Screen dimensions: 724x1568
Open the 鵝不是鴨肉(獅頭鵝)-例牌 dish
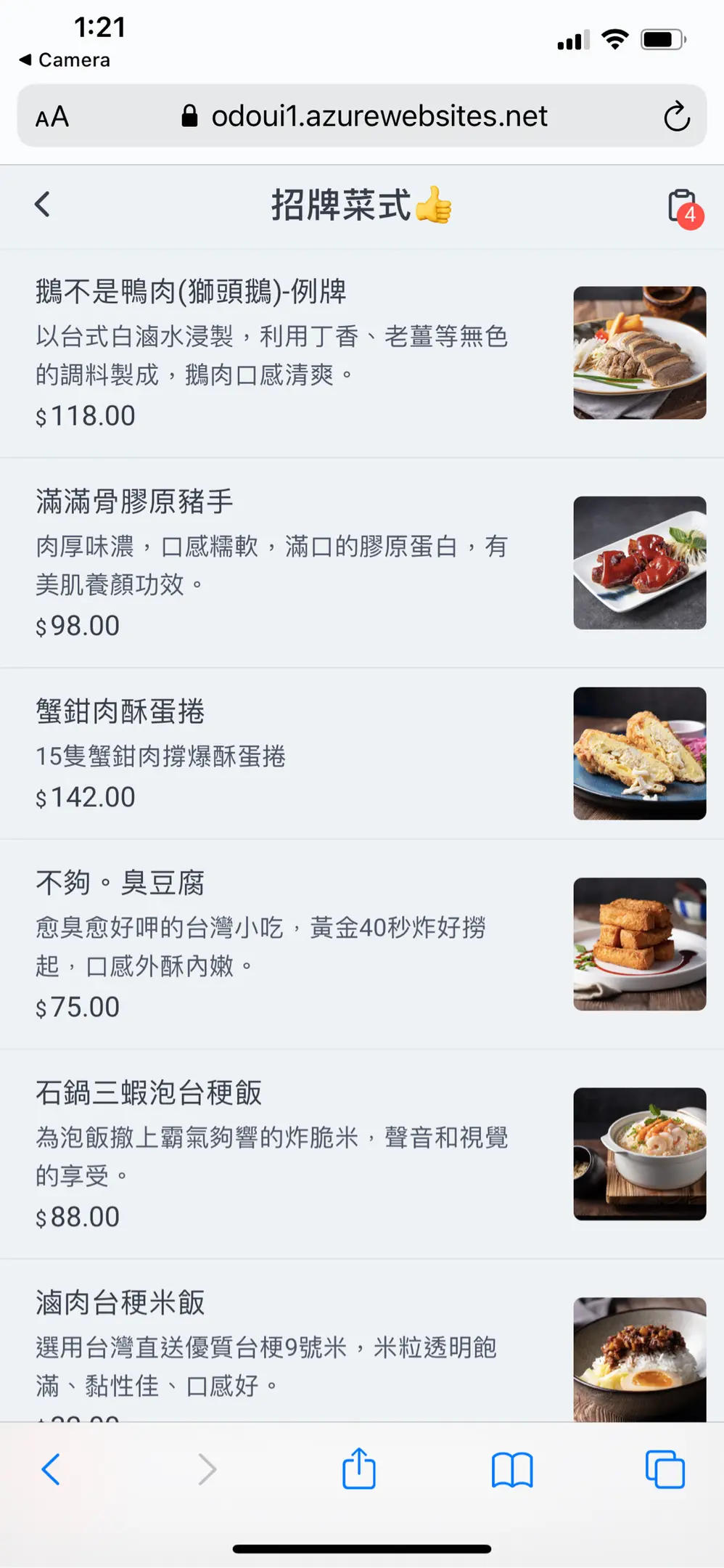click(362, 354)
